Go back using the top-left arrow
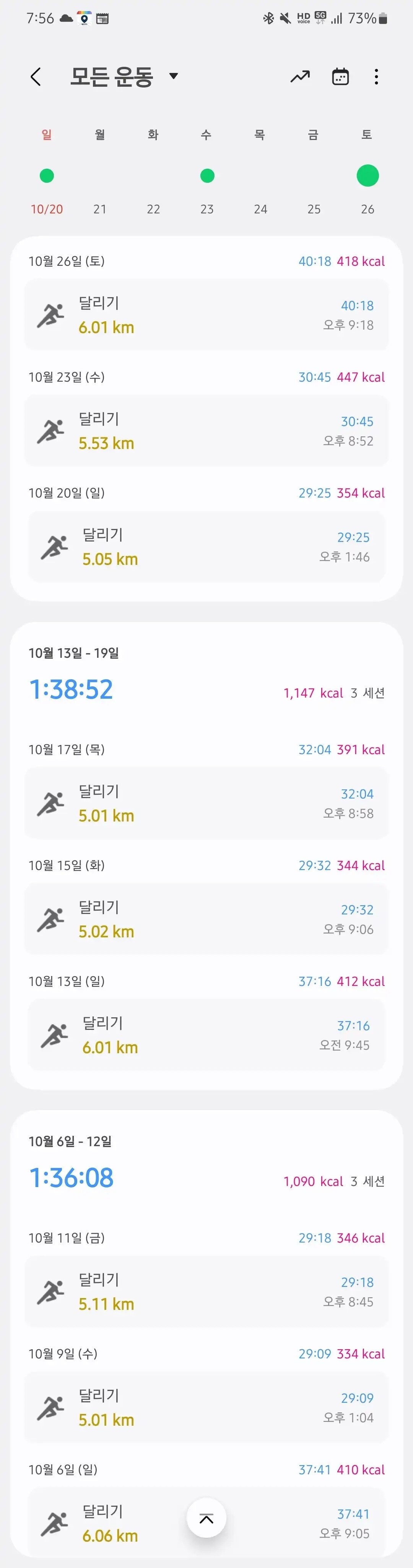The height and width of the screenshot is (1568, 413). 36,77
